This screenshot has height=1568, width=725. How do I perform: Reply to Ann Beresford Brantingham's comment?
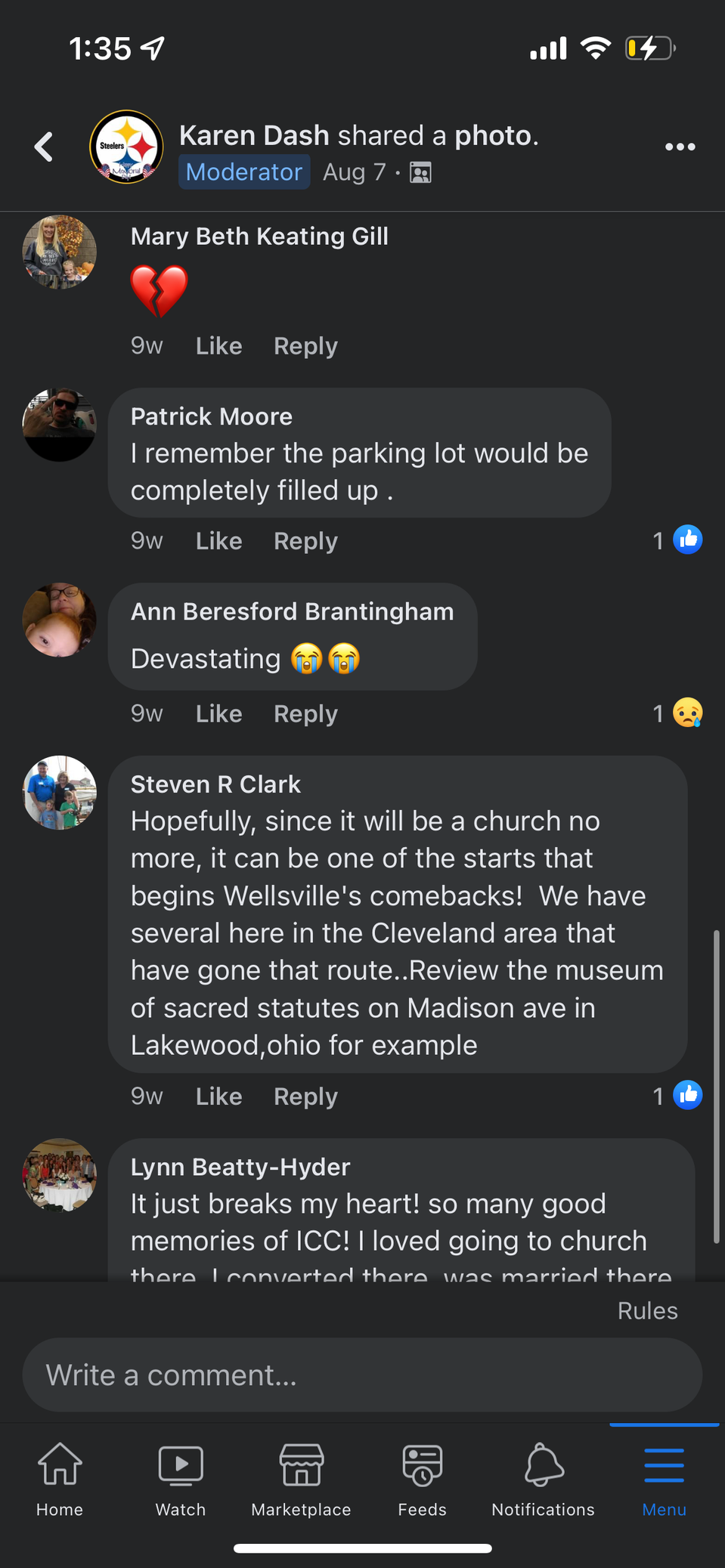pos(305,713)
